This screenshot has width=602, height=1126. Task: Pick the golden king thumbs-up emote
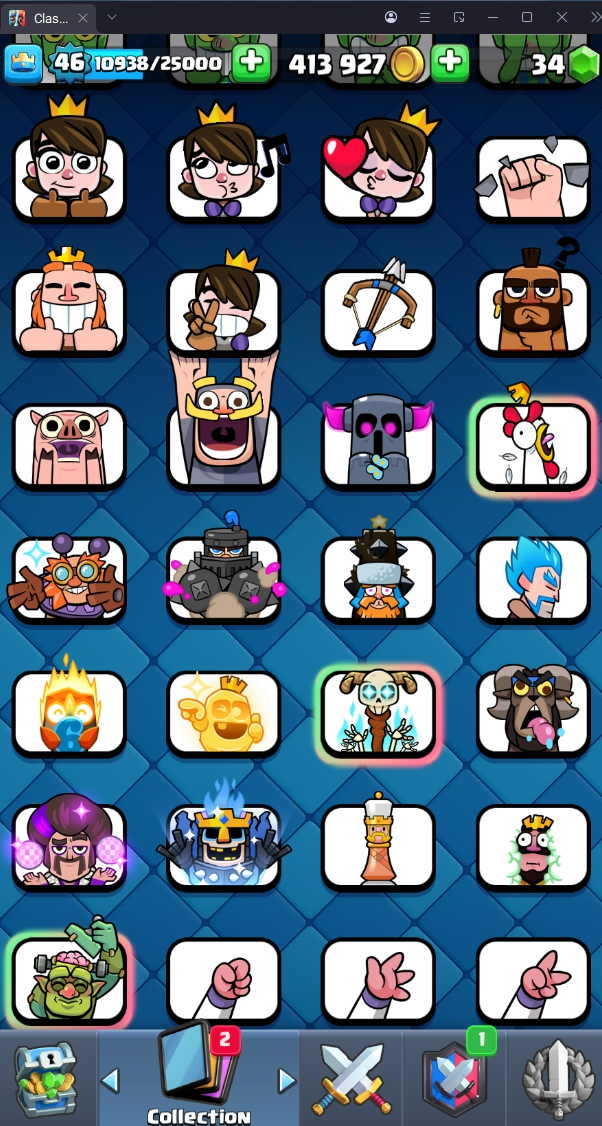click(x=223, y=712)
